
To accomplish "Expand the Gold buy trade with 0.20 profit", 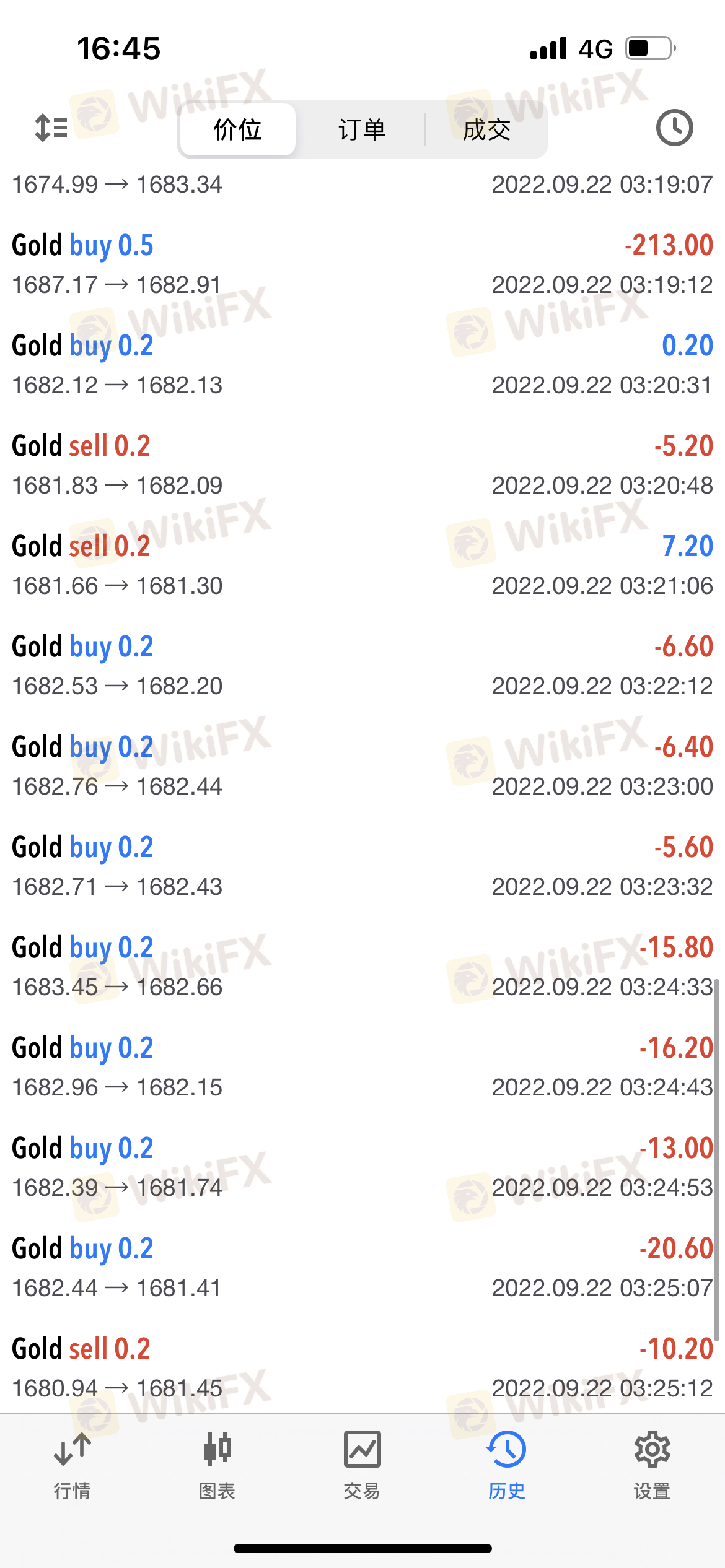I will click(362, 365).
